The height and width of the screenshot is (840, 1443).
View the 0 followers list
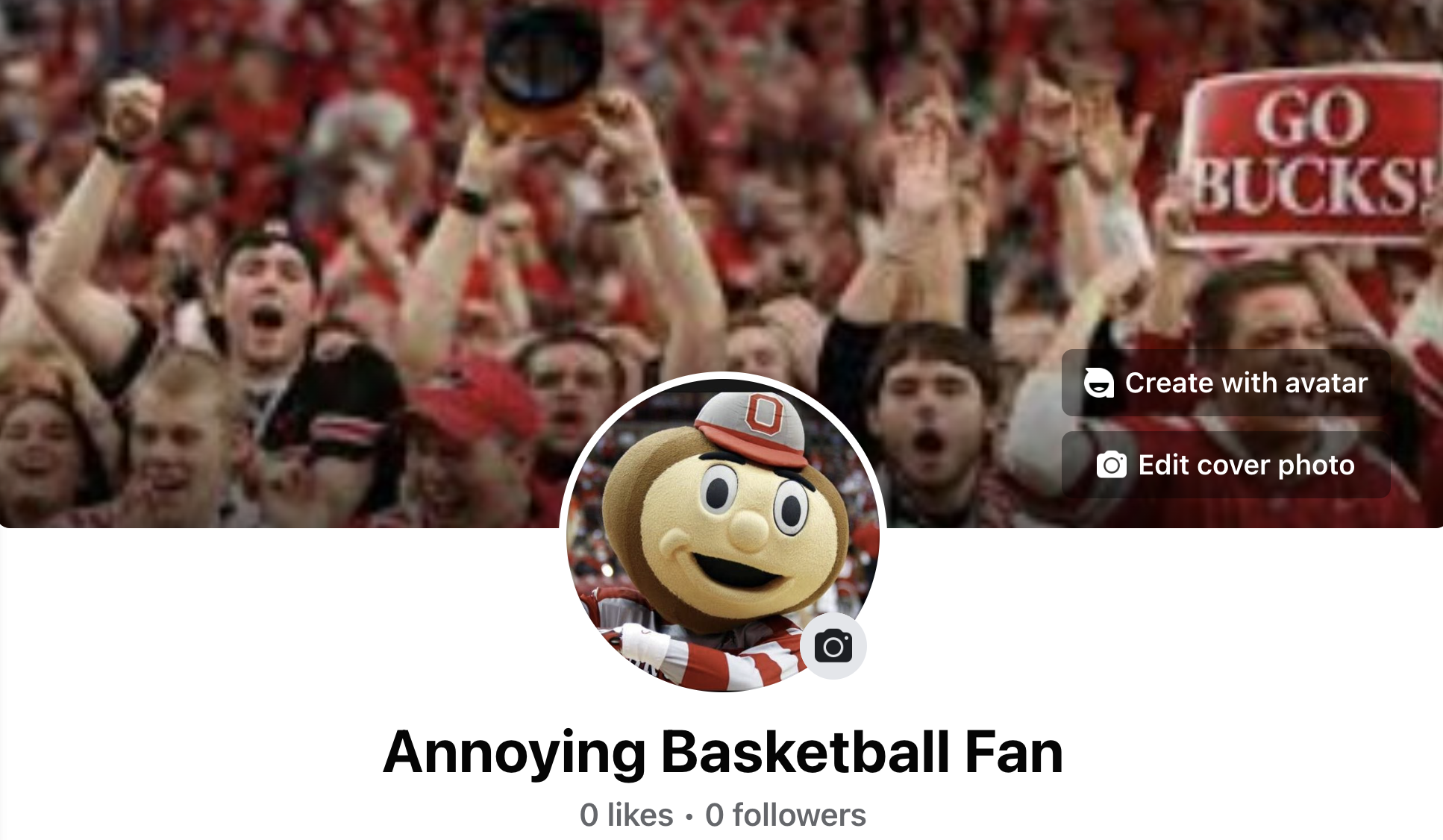(785, 815)
